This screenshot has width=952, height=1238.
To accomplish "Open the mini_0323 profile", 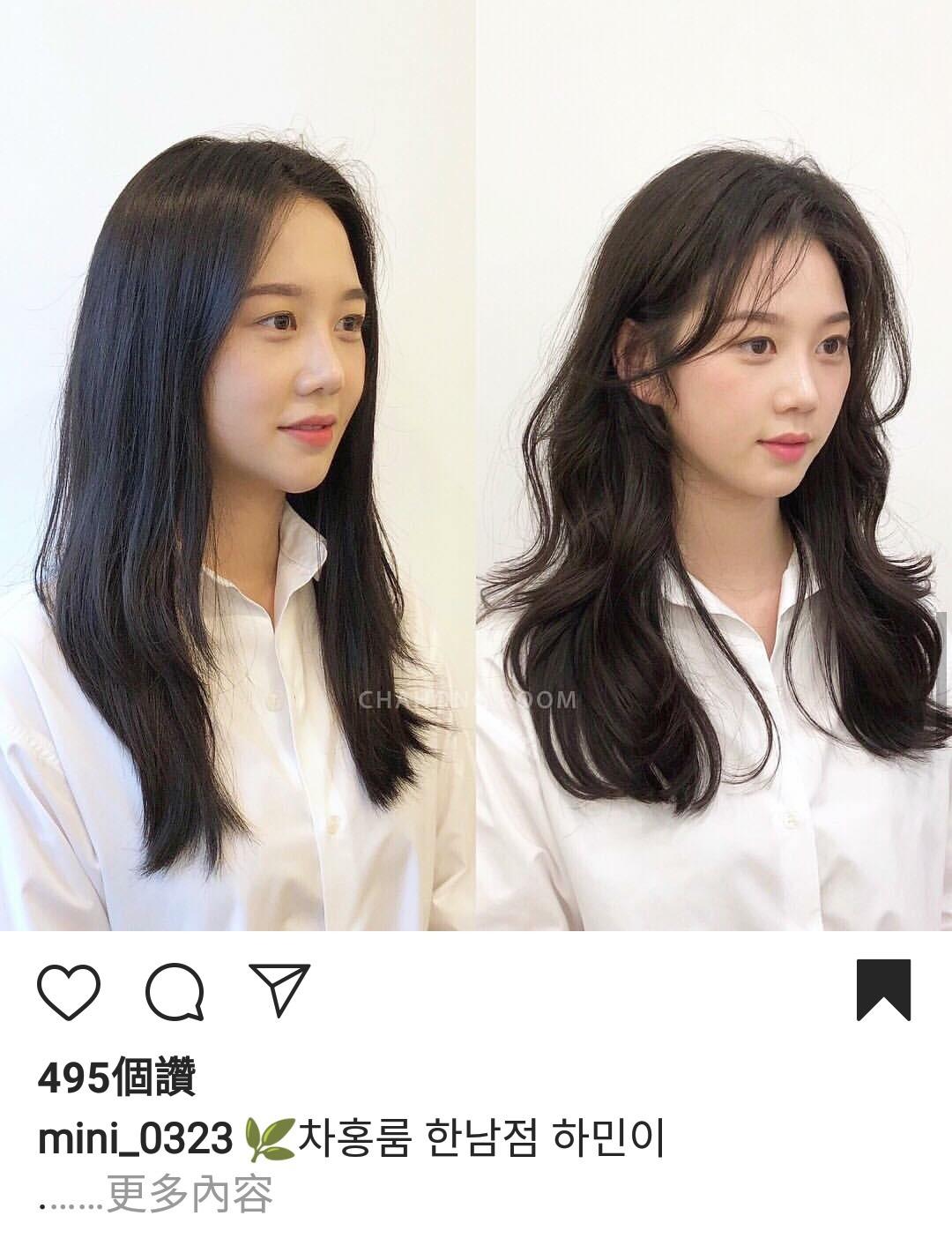I will coord(134,1138).
